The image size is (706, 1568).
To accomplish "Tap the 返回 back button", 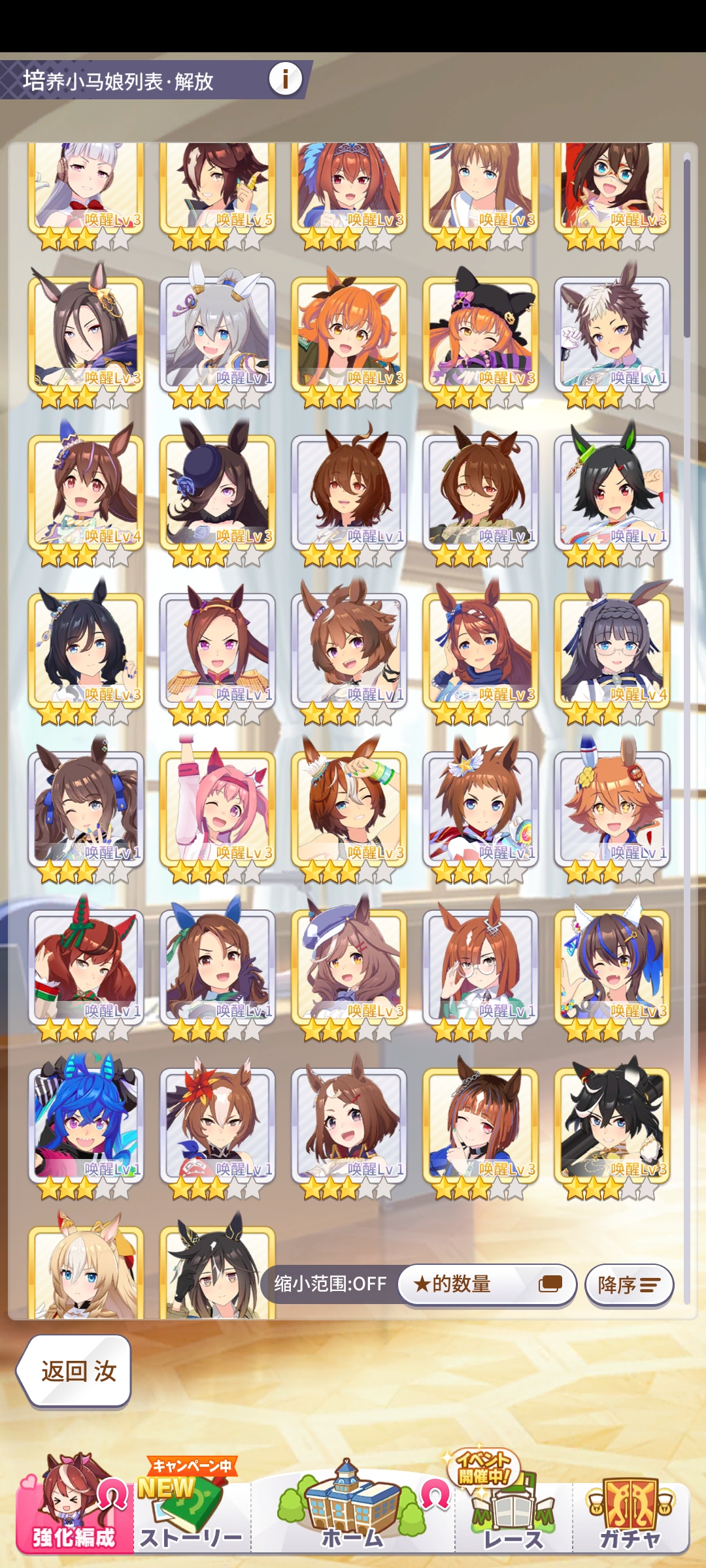I will (x=75, y=1371).
